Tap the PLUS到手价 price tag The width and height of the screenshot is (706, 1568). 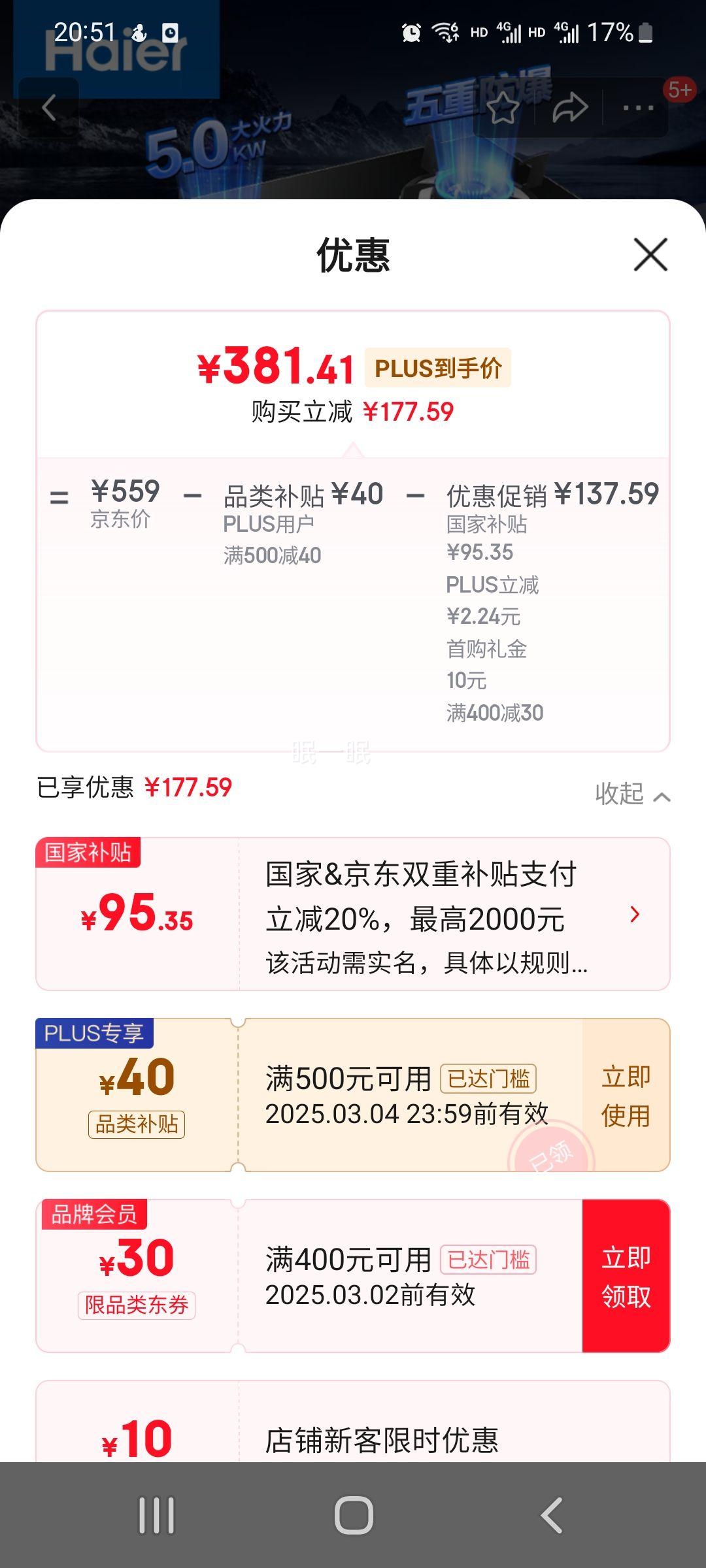click(x=438, y=368)
